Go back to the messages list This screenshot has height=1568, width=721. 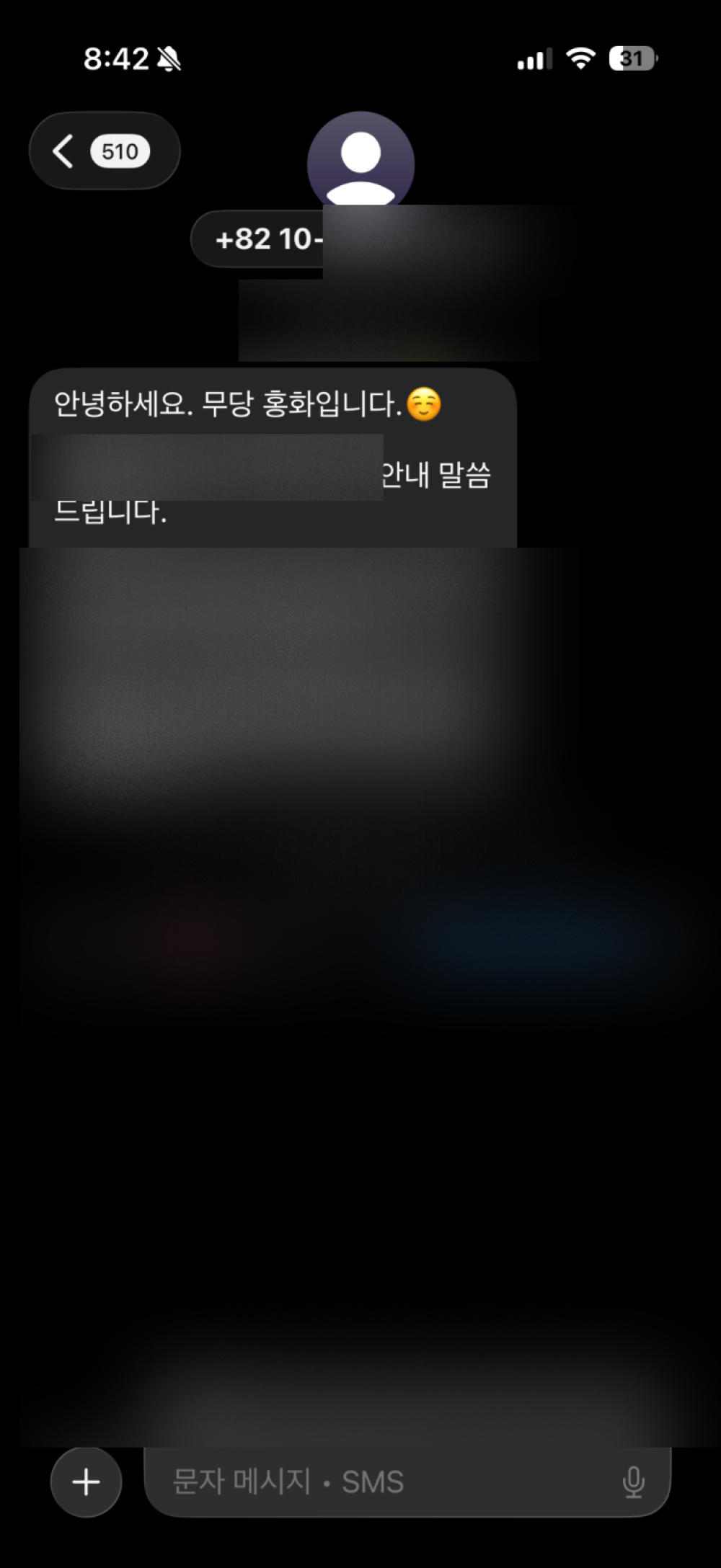tap(103, 151)
